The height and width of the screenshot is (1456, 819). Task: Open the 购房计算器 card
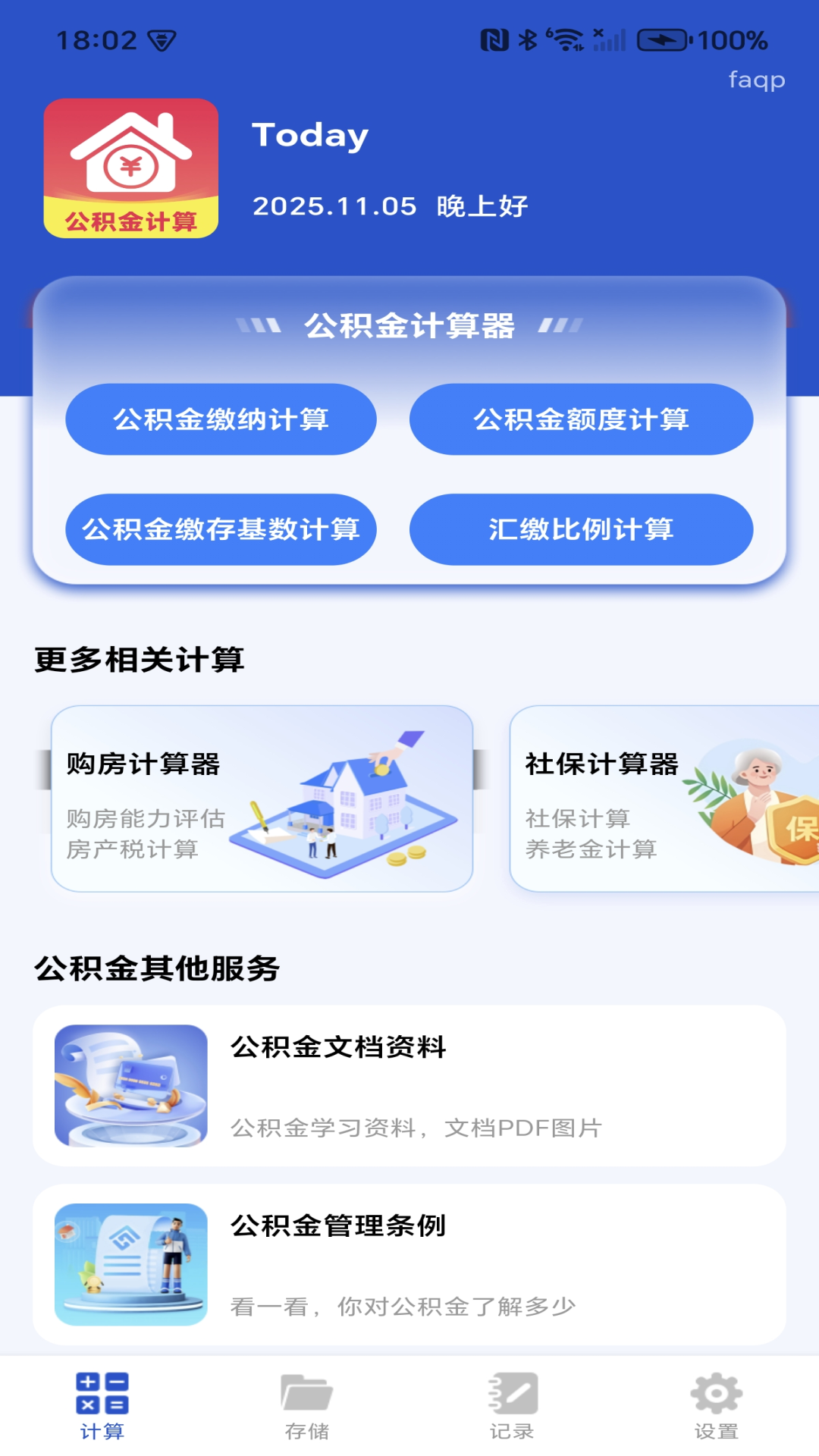262,799
